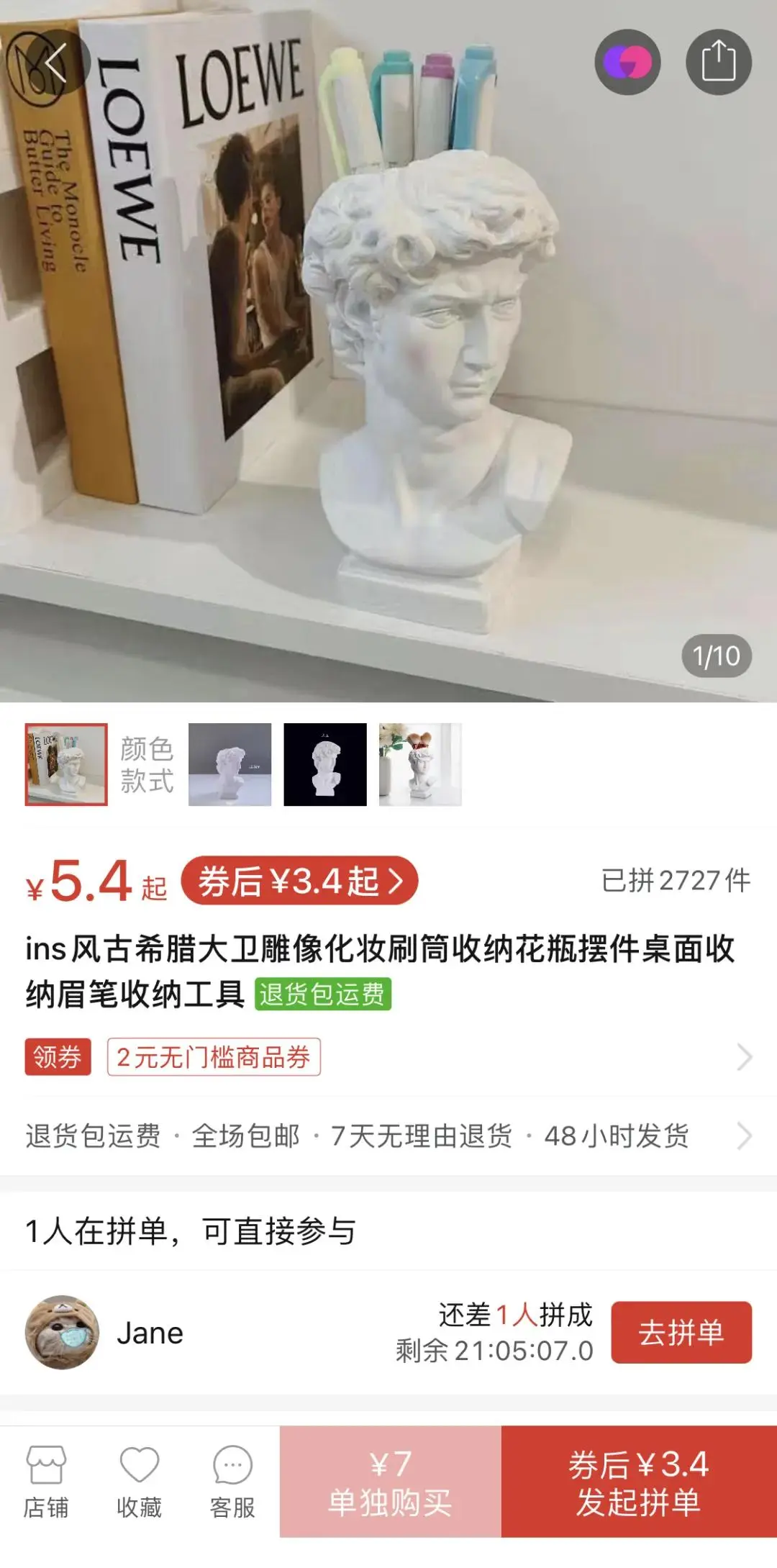Claim the 2元无门槛商品券 coupon
Screen dimensions: 777x1568
[214, 1057]
